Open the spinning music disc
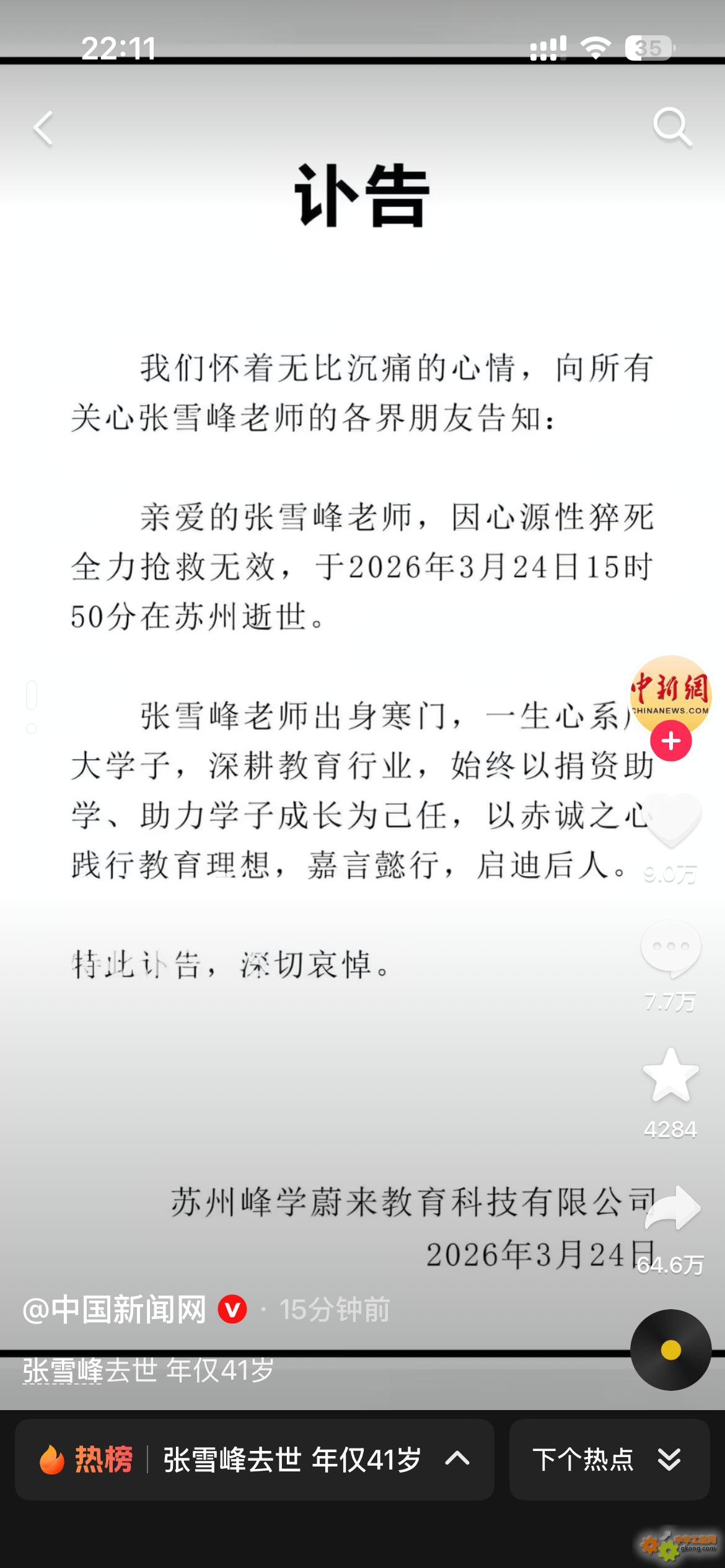Image resolution: width=725 pixels, height=1568 pixels. [670, 1350]
